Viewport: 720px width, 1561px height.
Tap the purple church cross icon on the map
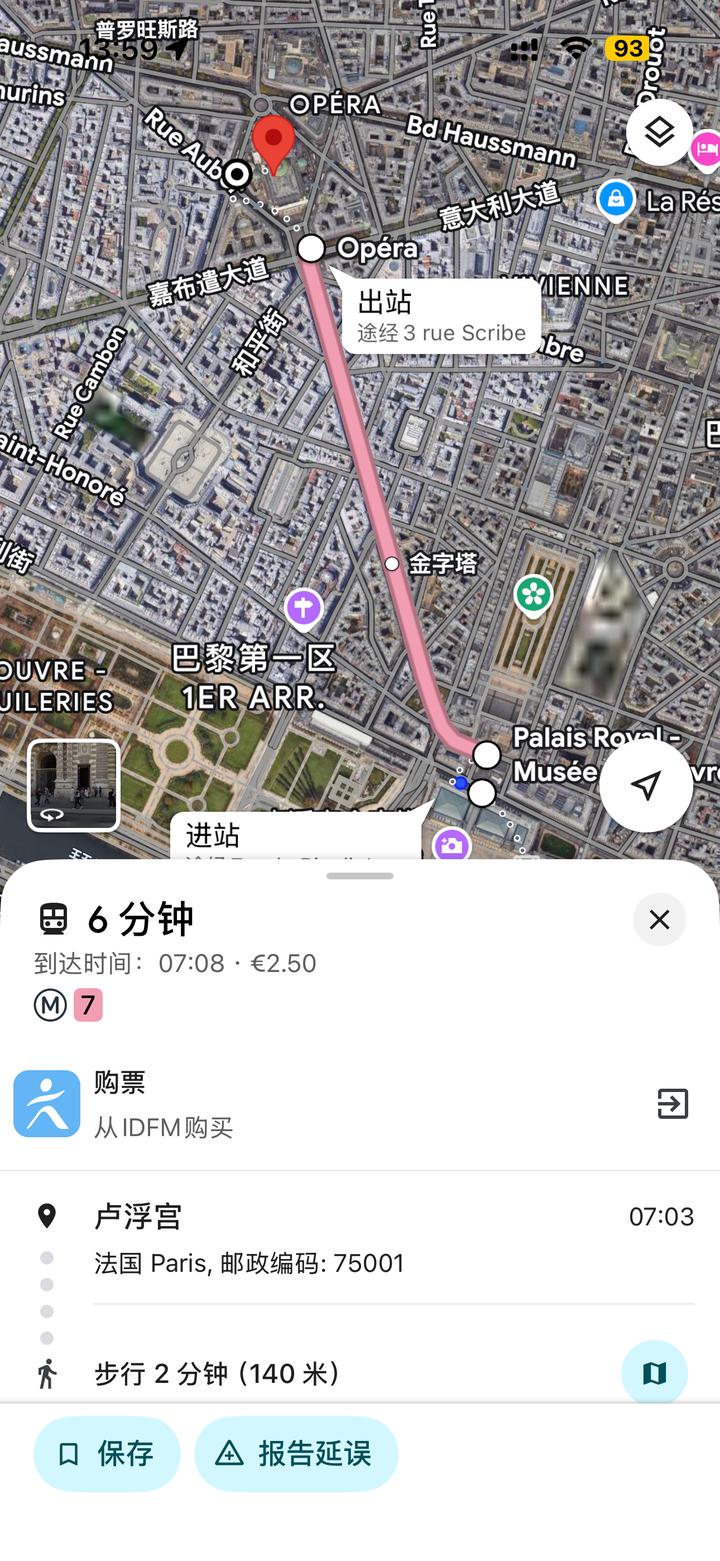304,607
